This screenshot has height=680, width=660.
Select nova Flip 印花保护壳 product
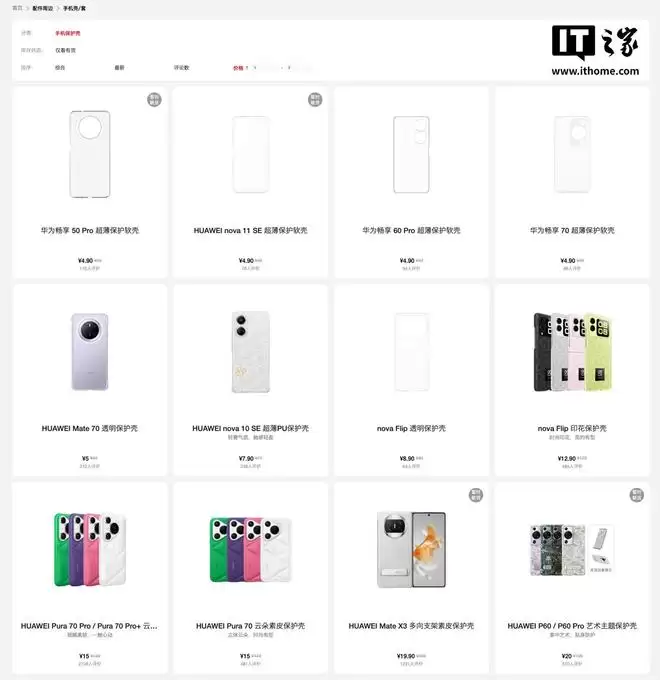[572, 428]
